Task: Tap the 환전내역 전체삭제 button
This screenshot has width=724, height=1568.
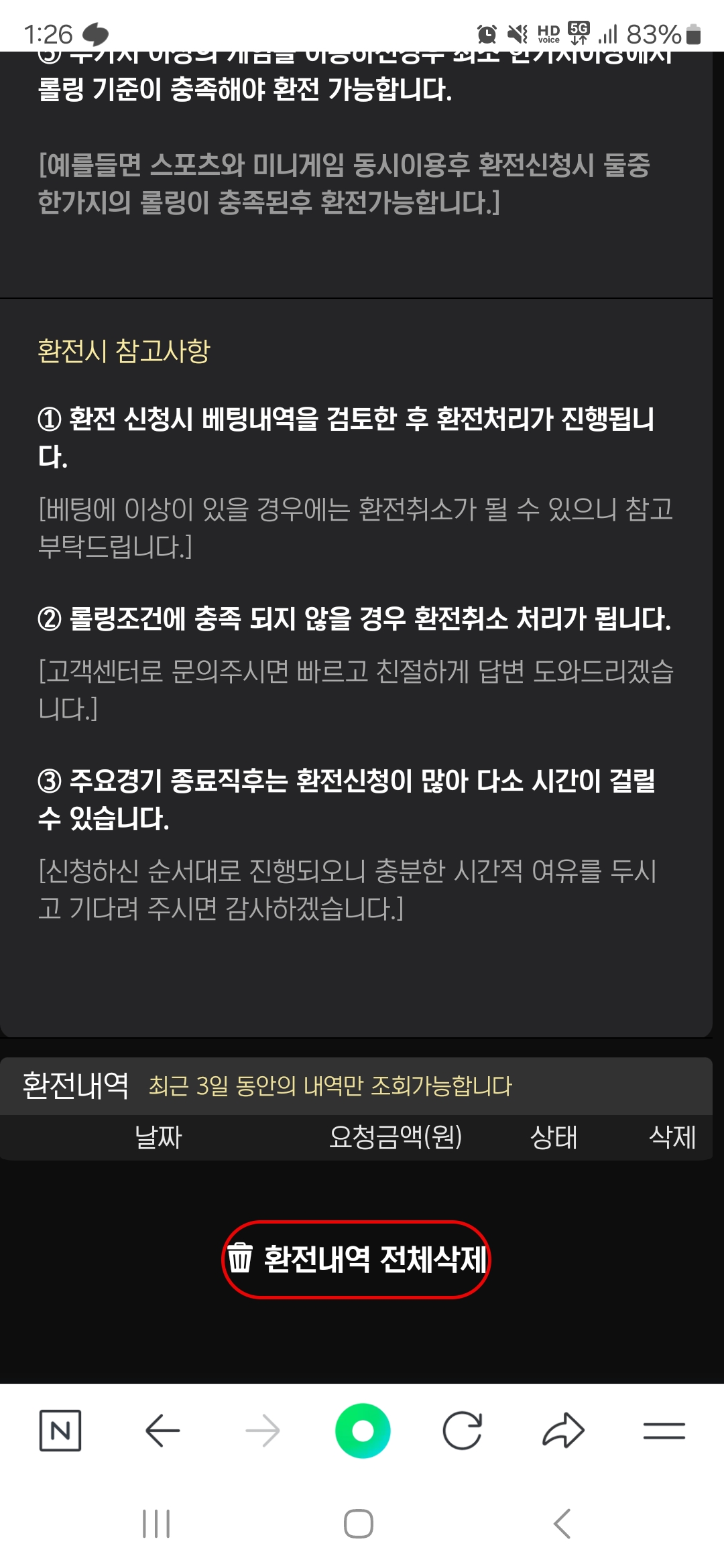Action: 357,1259
